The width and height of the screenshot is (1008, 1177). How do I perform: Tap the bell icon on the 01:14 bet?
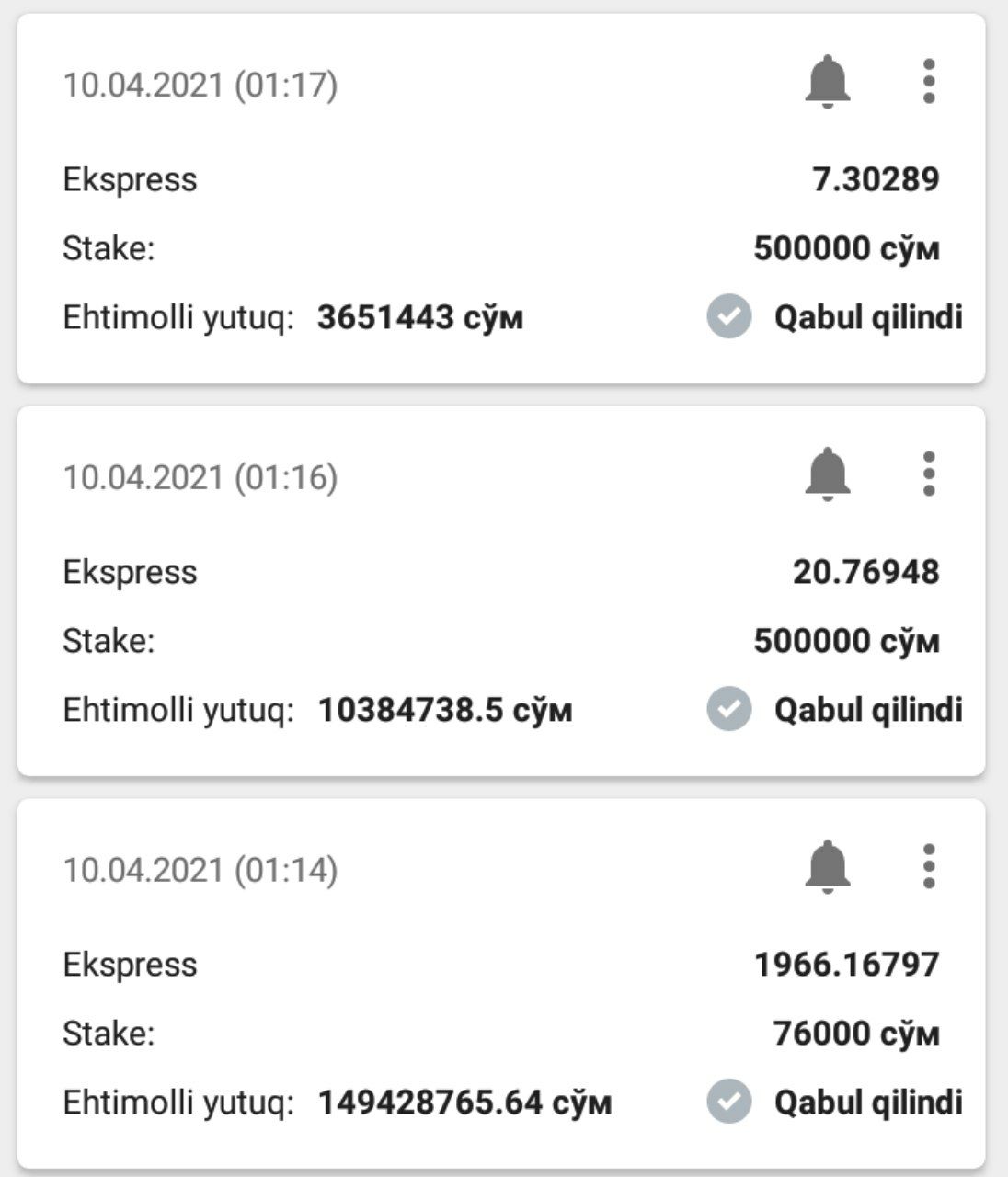point(828,867)
